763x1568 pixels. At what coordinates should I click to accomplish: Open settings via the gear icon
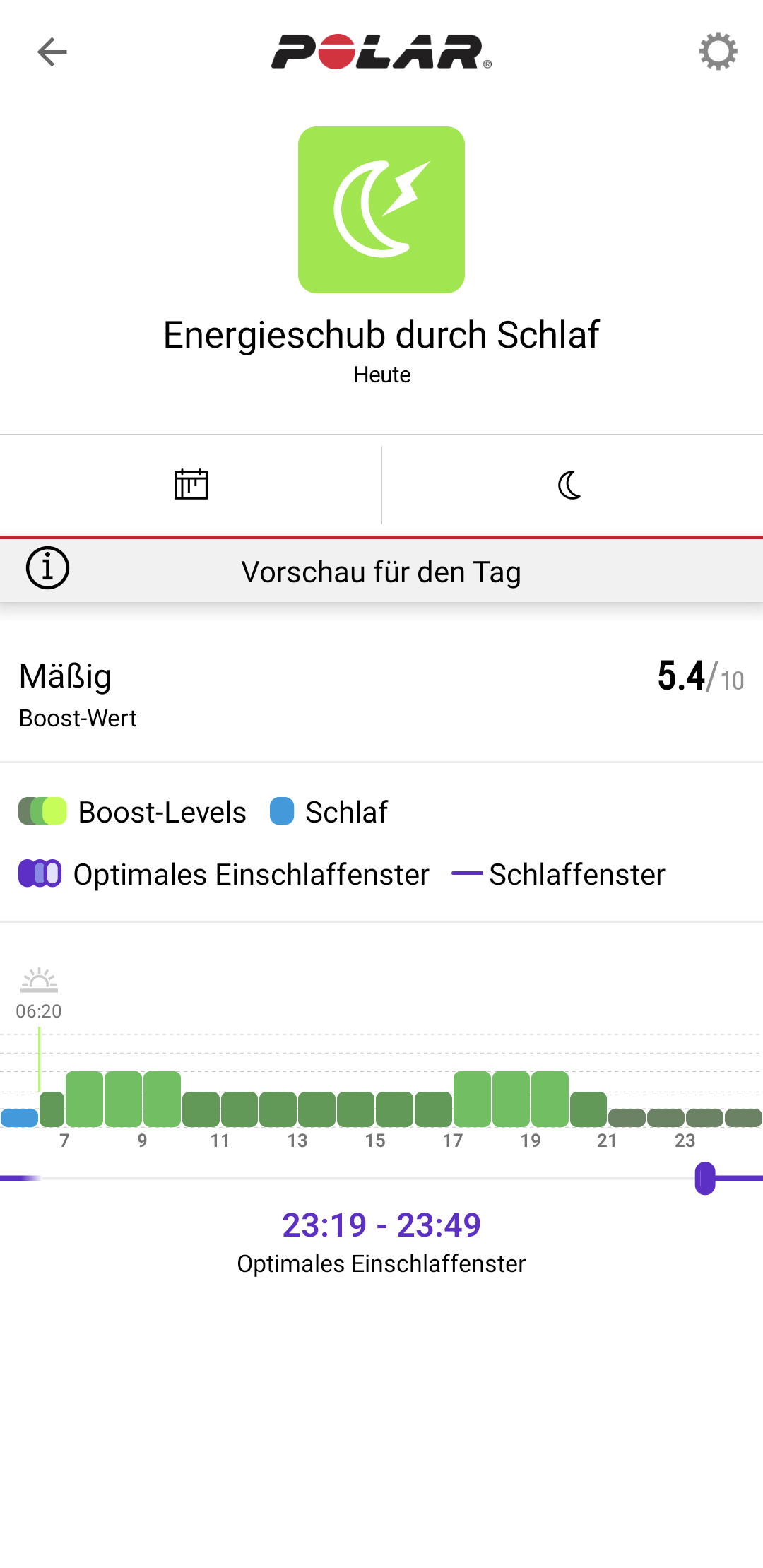(718, 51)
